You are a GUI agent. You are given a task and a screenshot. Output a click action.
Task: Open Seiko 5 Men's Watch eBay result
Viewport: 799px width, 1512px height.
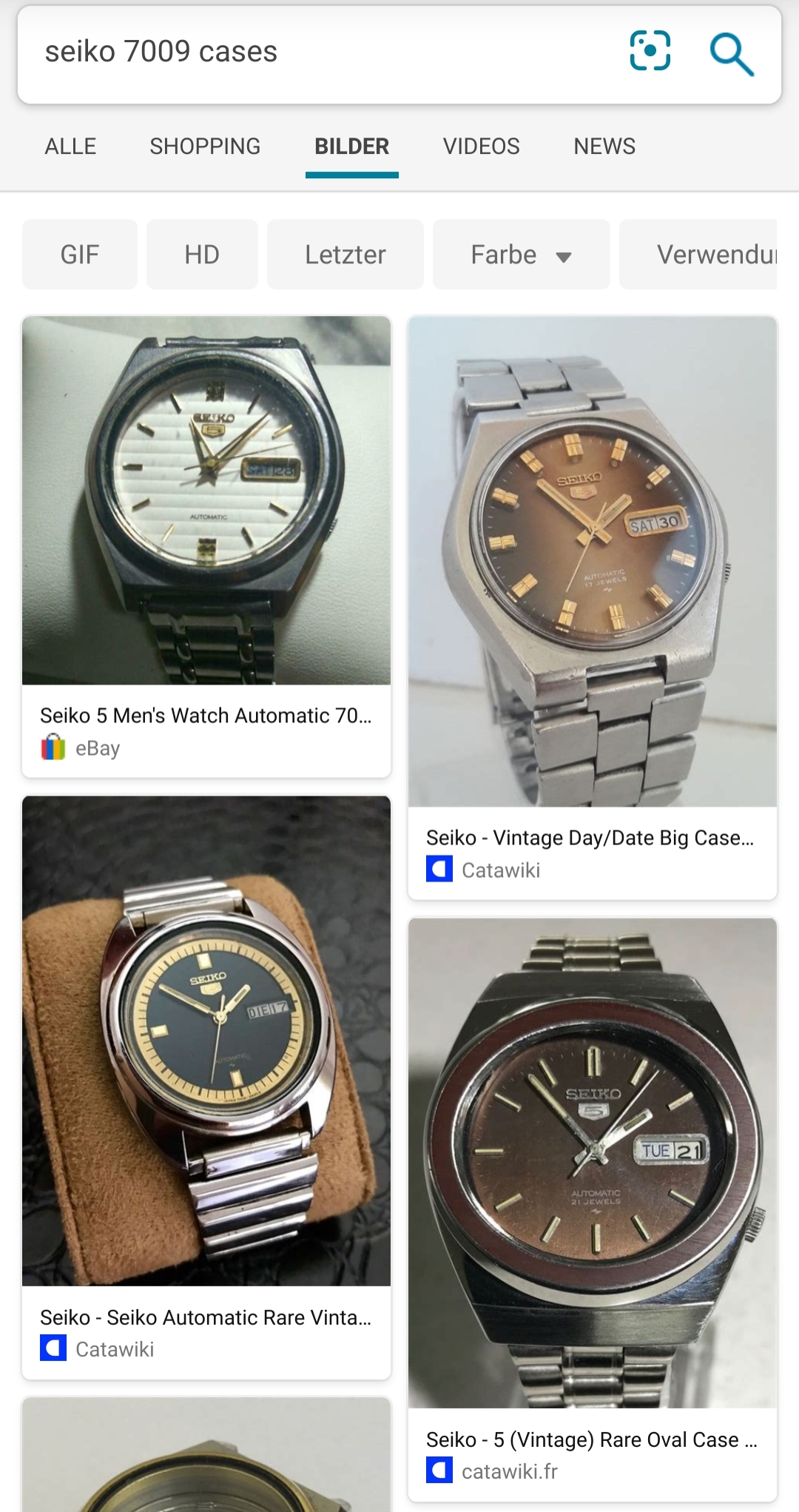point(206,547)
